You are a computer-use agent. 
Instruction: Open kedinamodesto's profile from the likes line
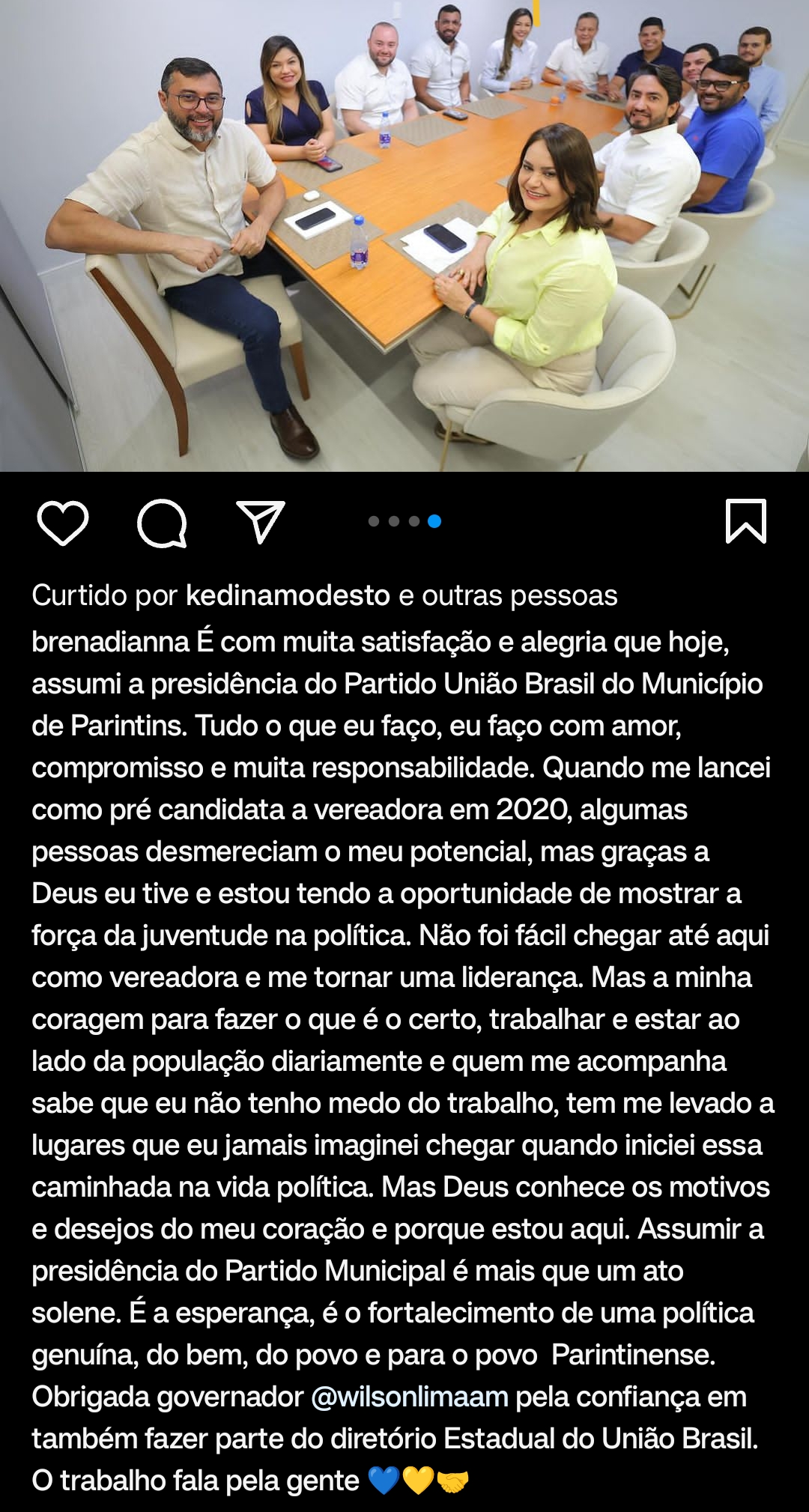(x=288, y=596)
